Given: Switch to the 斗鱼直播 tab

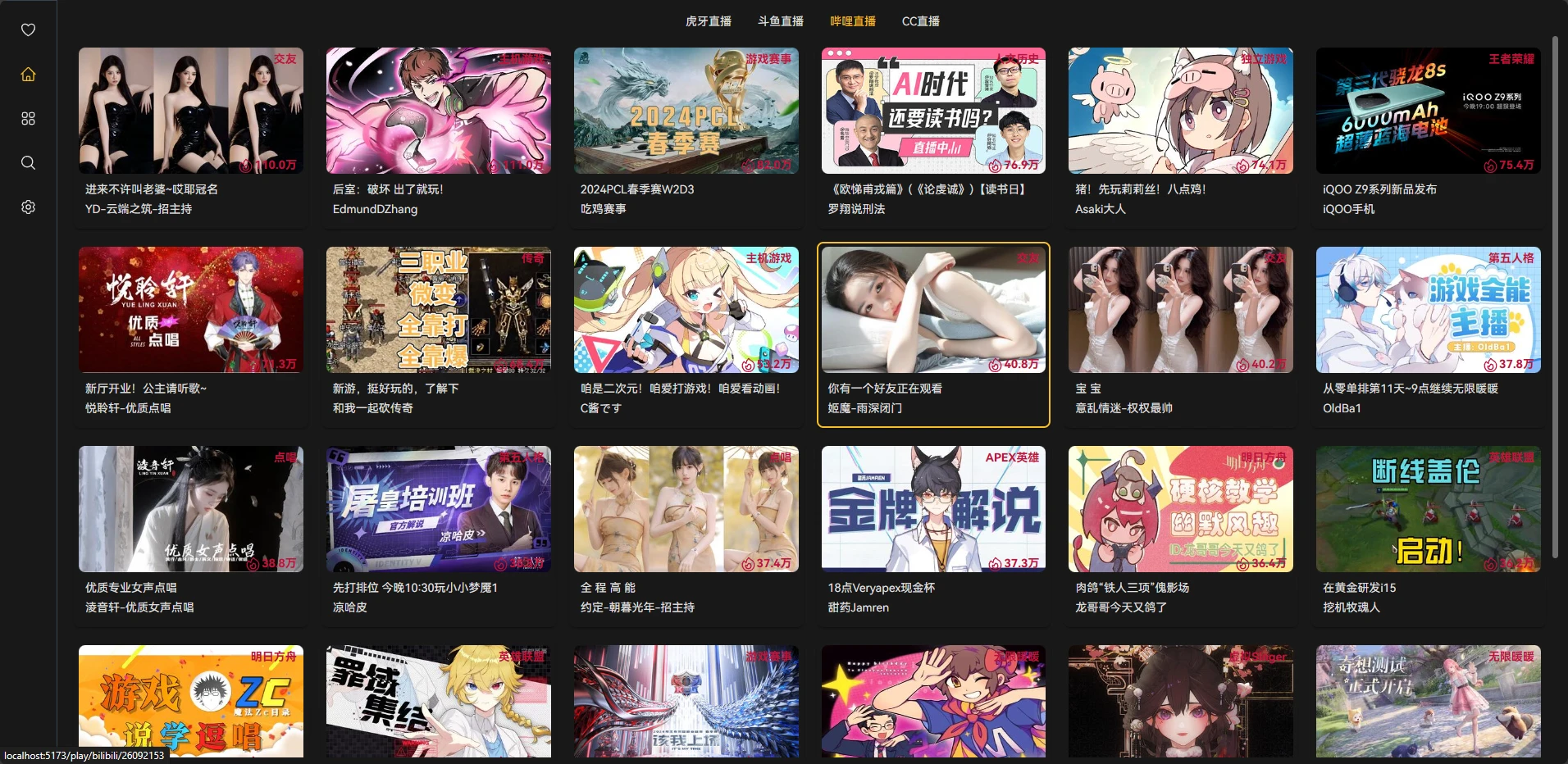Looking at the screenshot, I should [780, 21].
